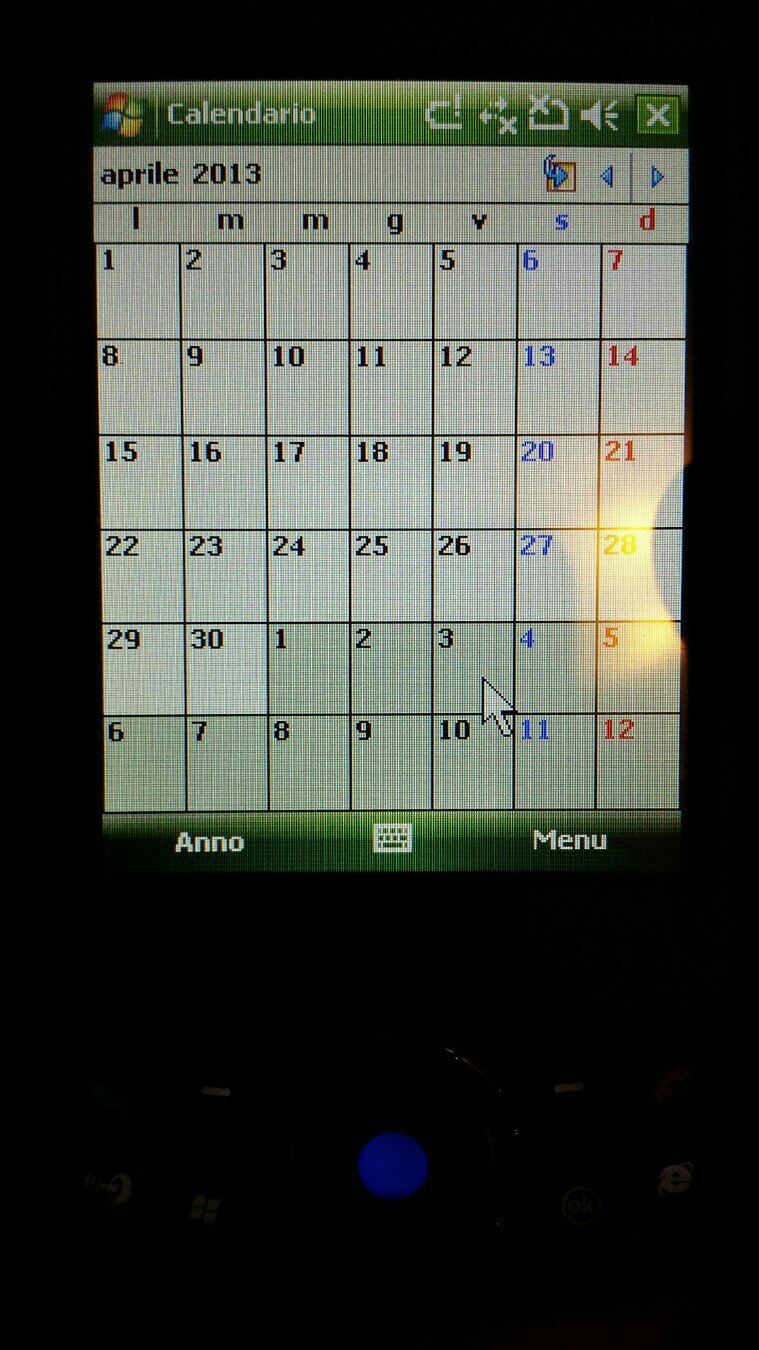Select May 11 in the grid

coord(554,762)
